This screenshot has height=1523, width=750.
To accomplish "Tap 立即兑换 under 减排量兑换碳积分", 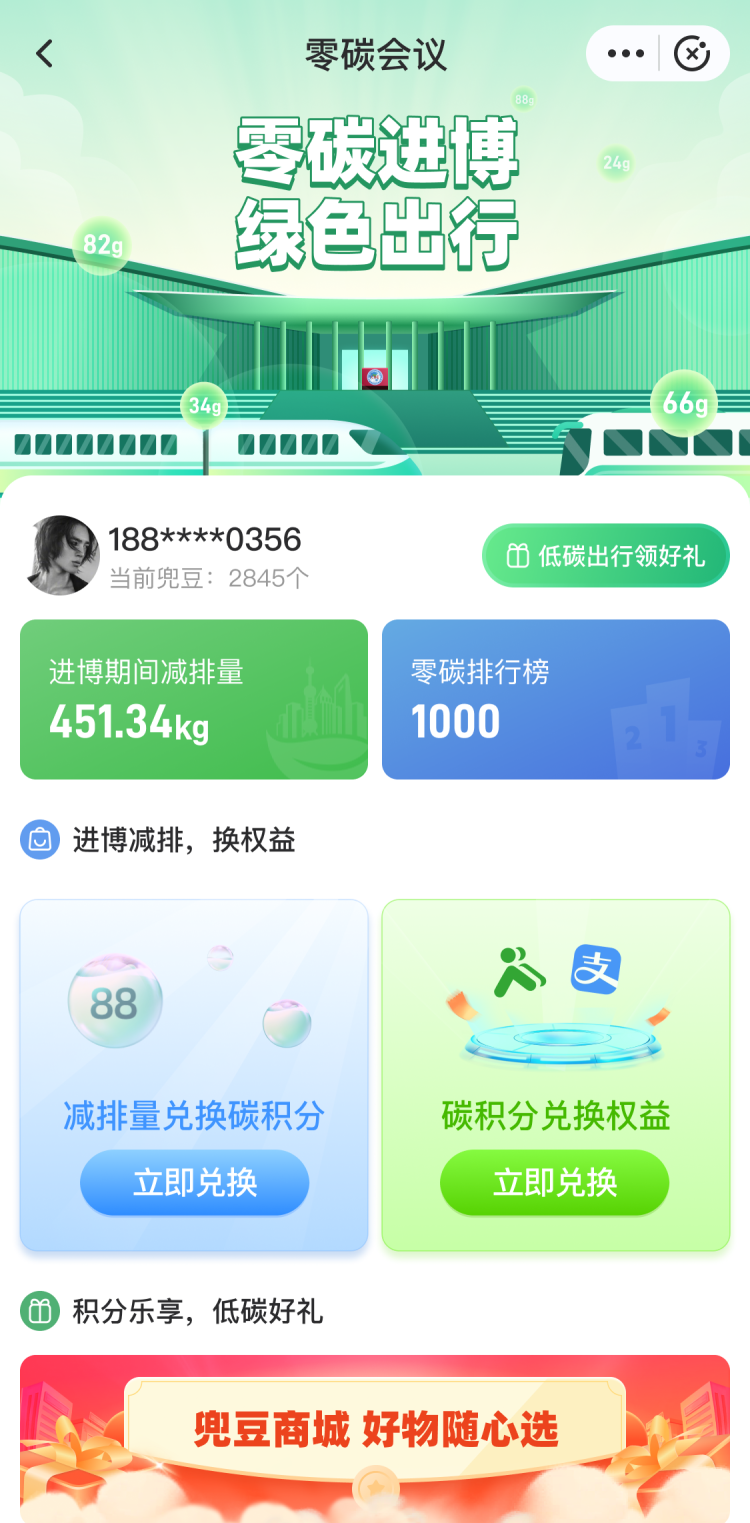I will pos(194,1183).
